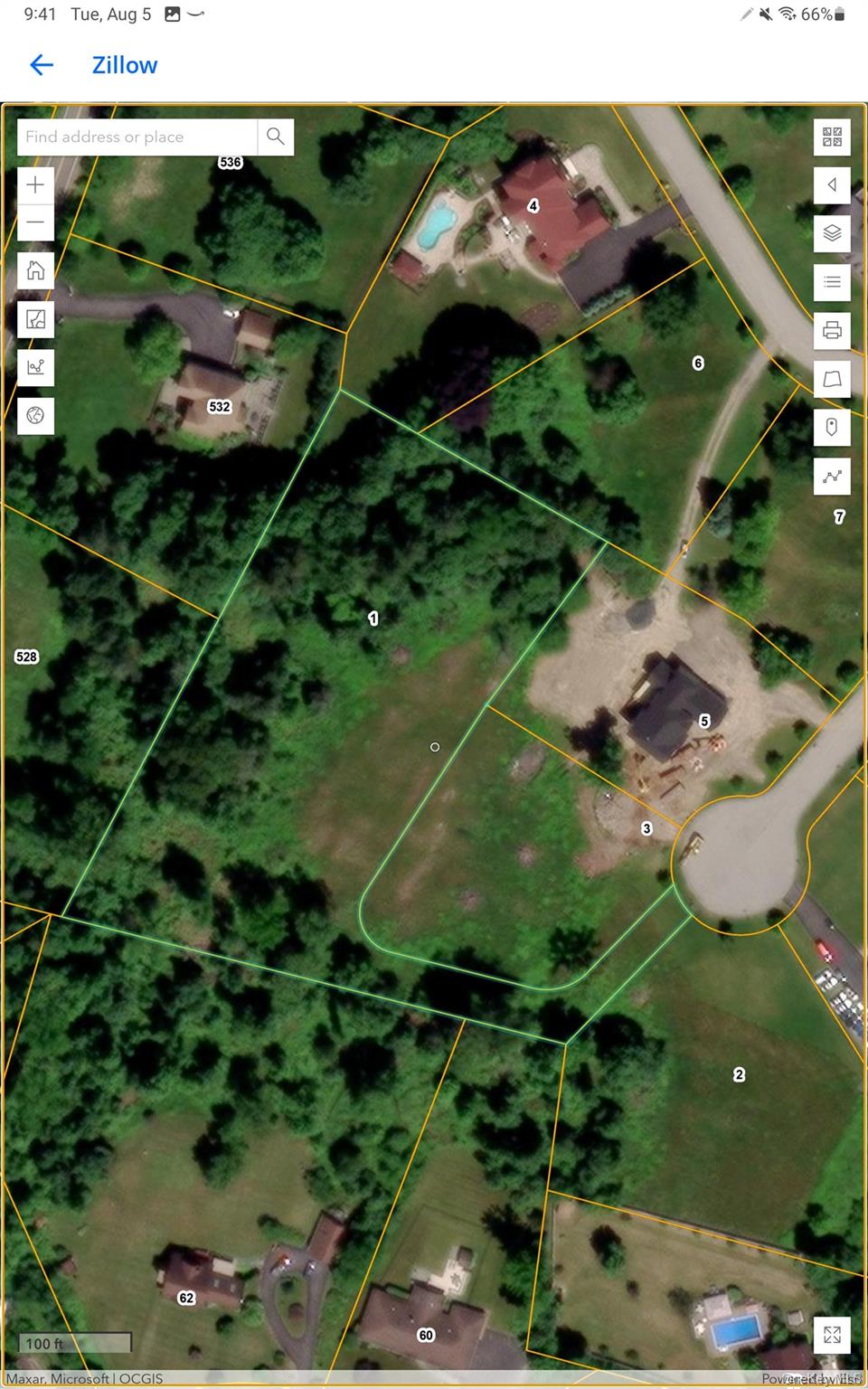Screen dimensions: 868x1389
Task: Focus the Find address or place field
Action: 137,137
